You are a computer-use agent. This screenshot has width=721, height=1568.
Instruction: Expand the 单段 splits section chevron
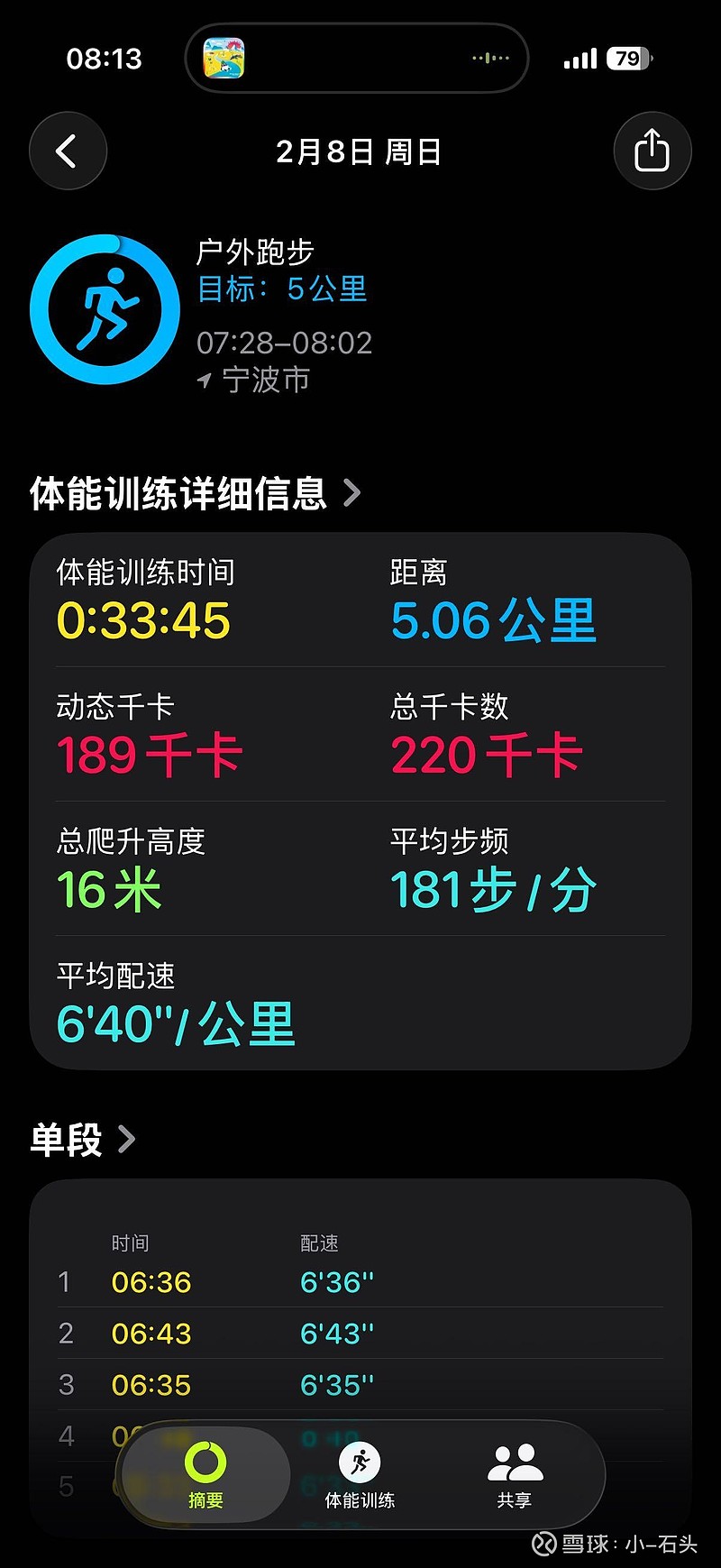tap(124, 1139)
